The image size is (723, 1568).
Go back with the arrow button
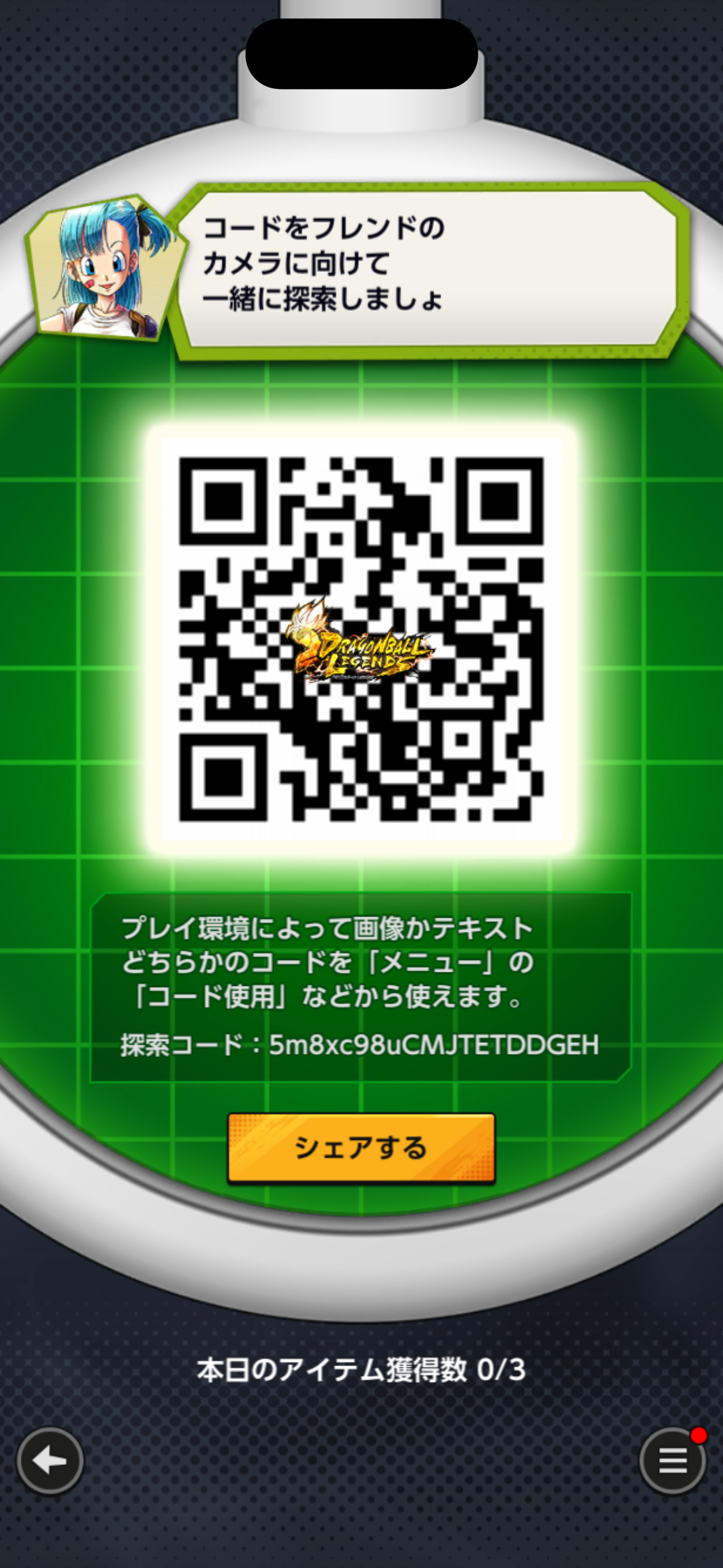[x=50, y=1461]
